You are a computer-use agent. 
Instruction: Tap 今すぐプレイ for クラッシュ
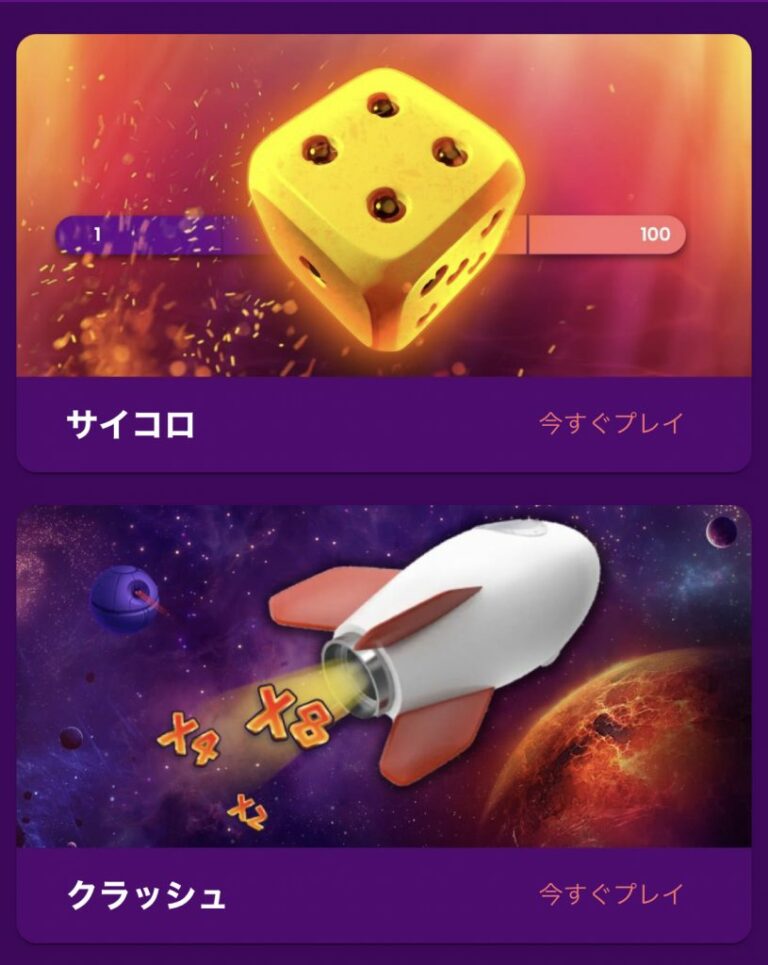click(x=610, y=893)
